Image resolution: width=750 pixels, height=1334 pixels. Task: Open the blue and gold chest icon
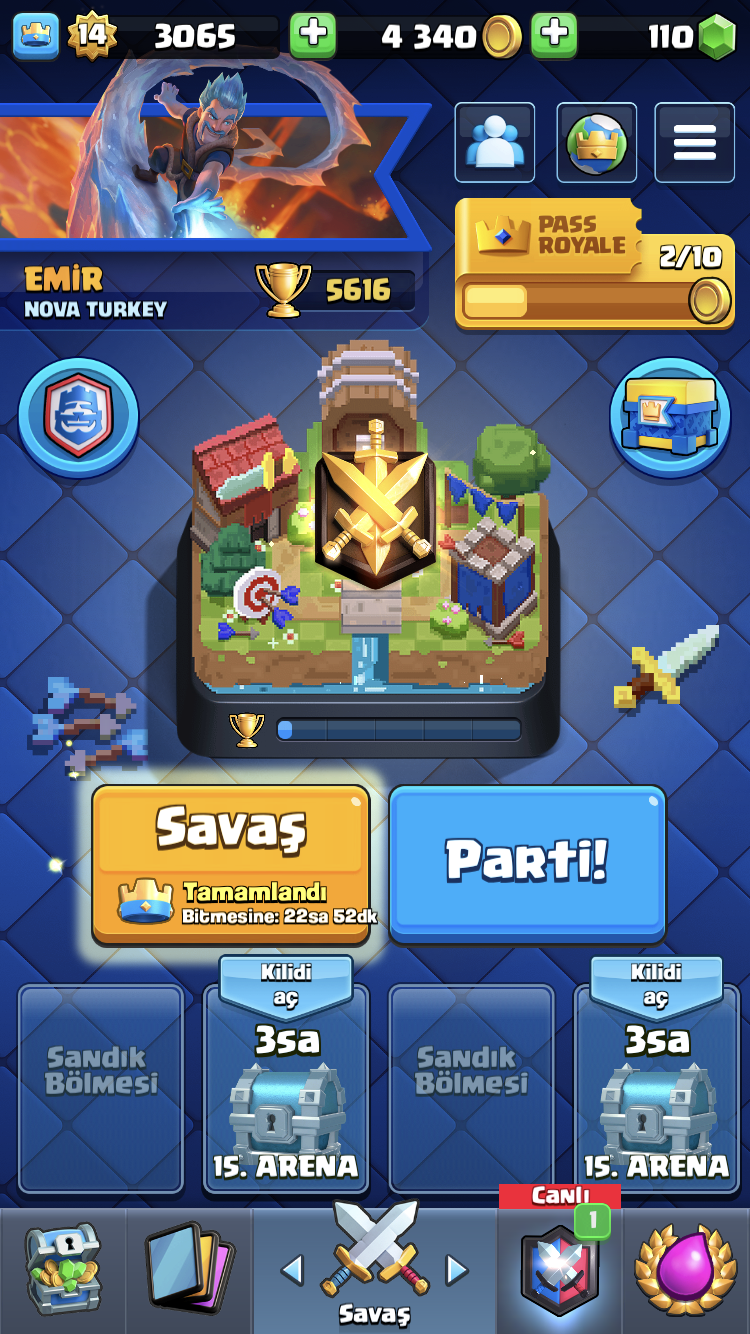[x=670, y=418]
